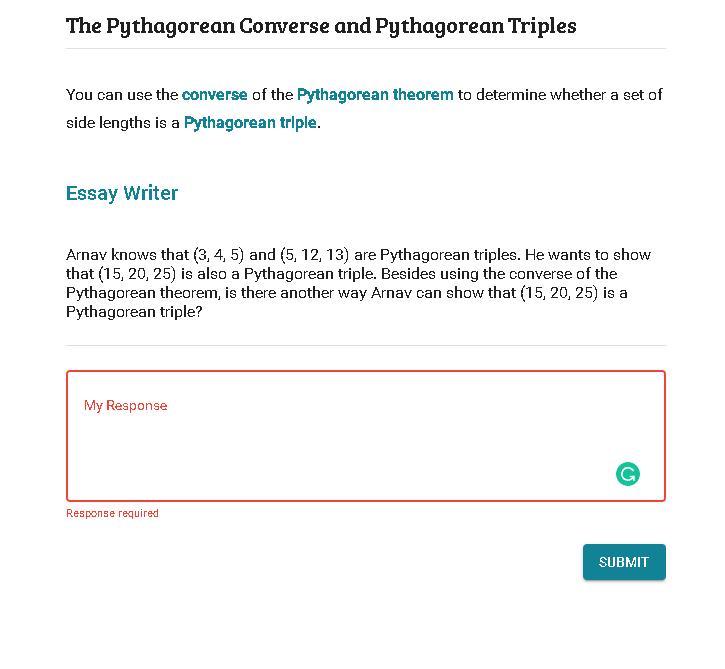Open the Grammarly icon in response box

[628, 474]
